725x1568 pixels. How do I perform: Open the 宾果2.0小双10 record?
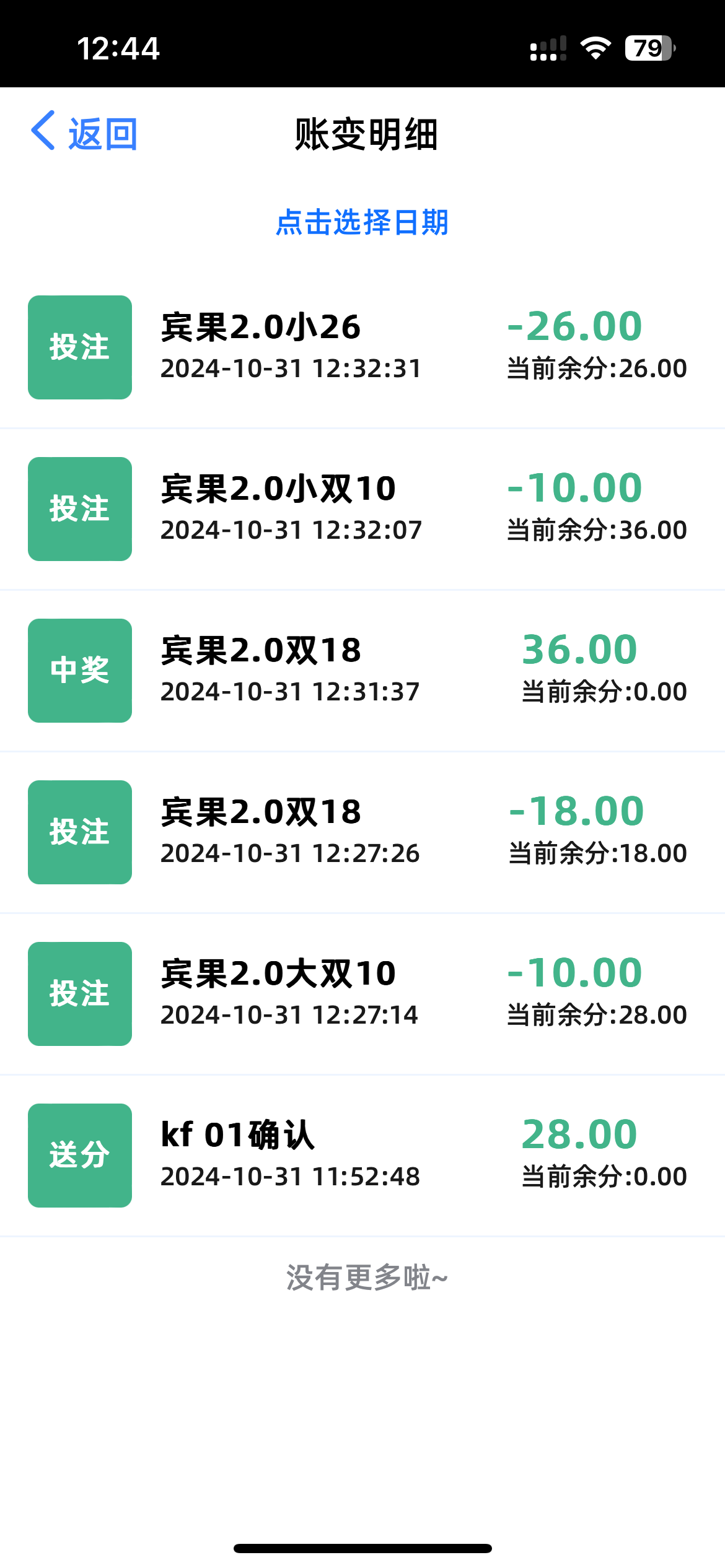pos(362,509)
